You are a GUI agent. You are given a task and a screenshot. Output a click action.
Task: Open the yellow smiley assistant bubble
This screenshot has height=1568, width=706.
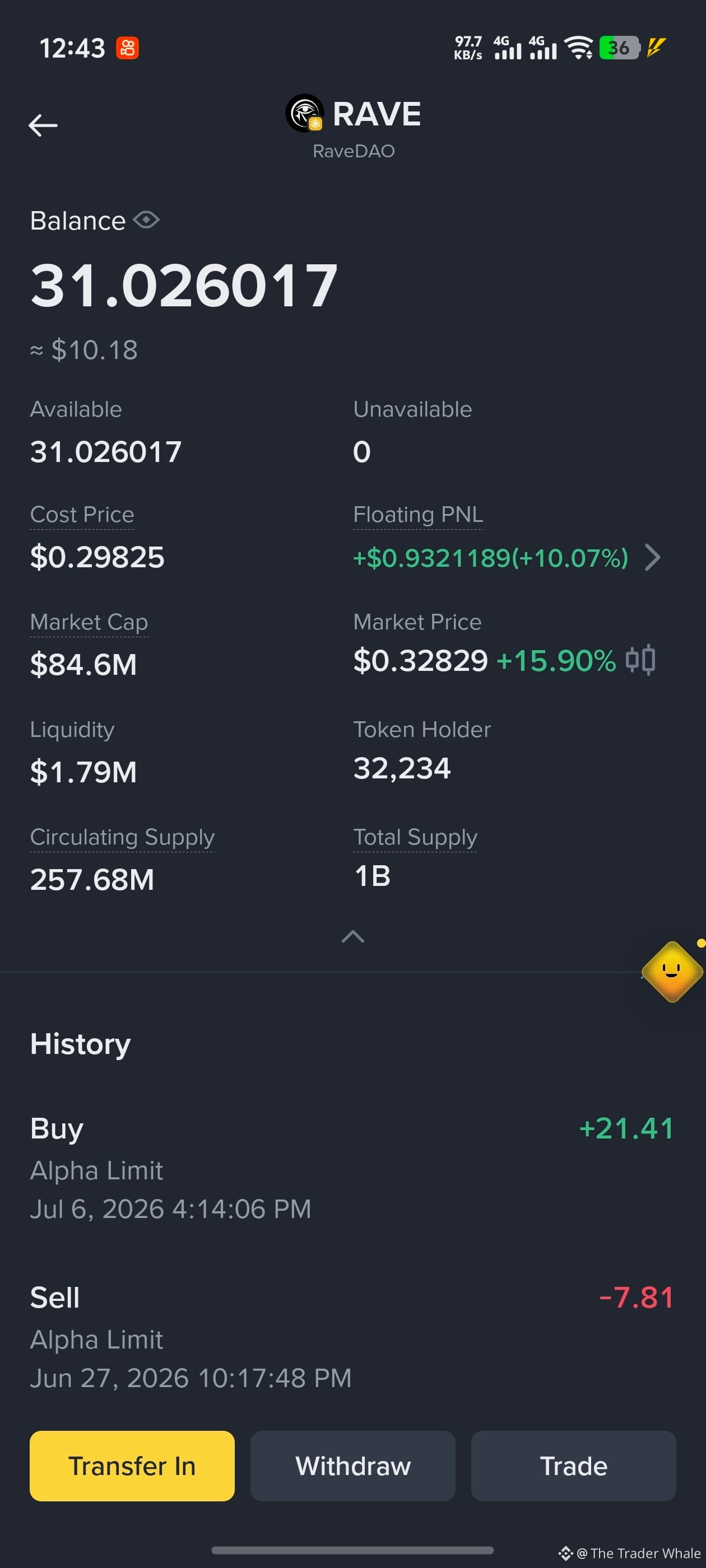(x=672, y=972)
